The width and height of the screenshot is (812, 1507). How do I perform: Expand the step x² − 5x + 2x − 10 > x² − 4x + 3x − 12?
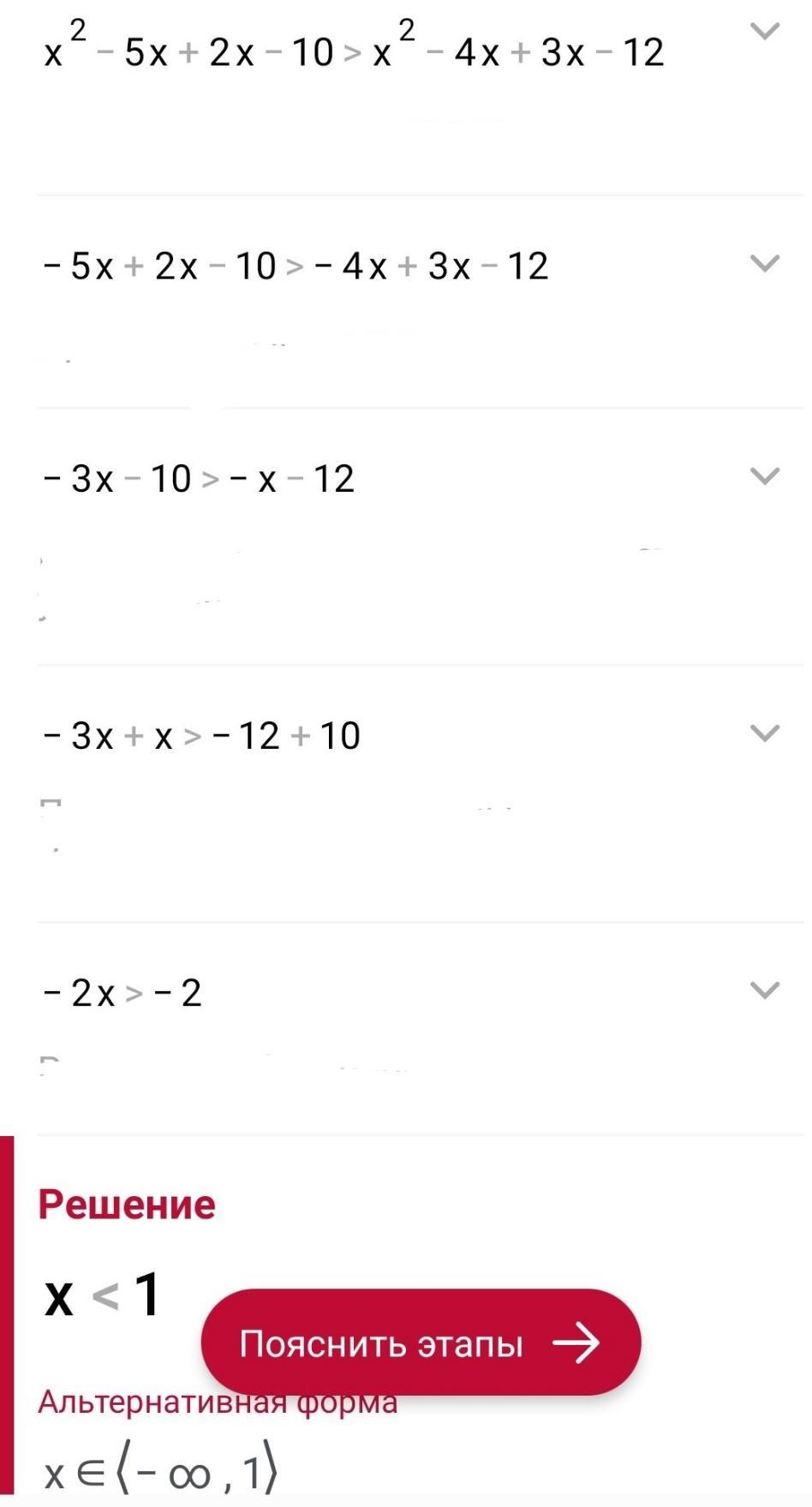764,32
